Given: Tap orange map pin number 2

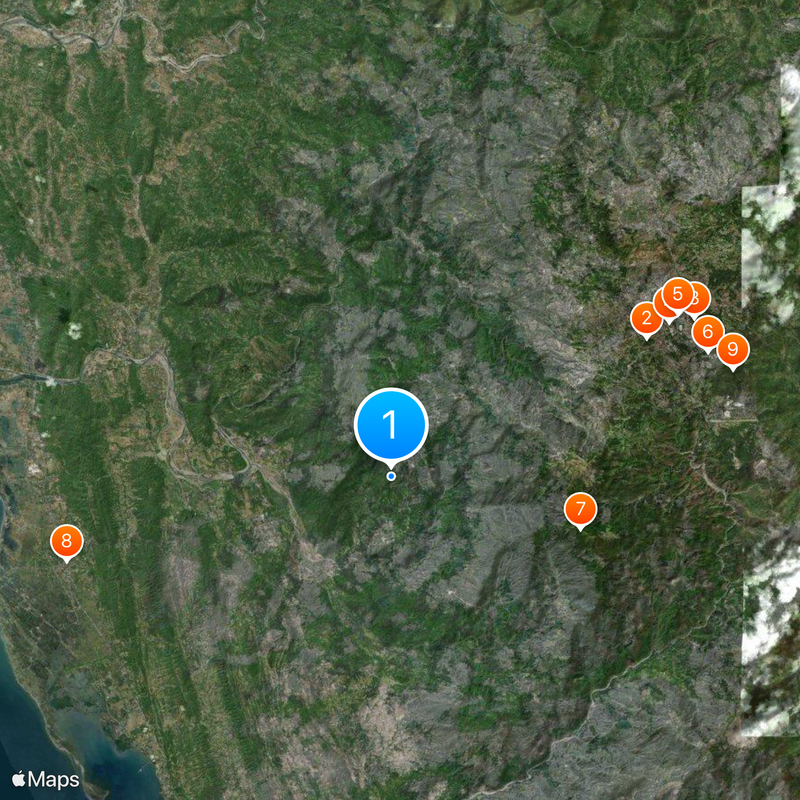Looking at the screenshot, I should [646, 318].
